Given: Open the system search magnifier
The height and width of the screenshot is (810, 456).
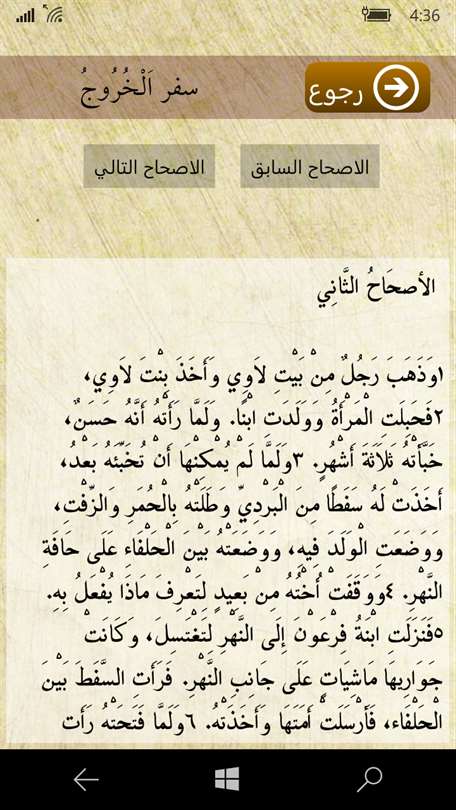Looking at the screenshot, I should tap(370, 779).
